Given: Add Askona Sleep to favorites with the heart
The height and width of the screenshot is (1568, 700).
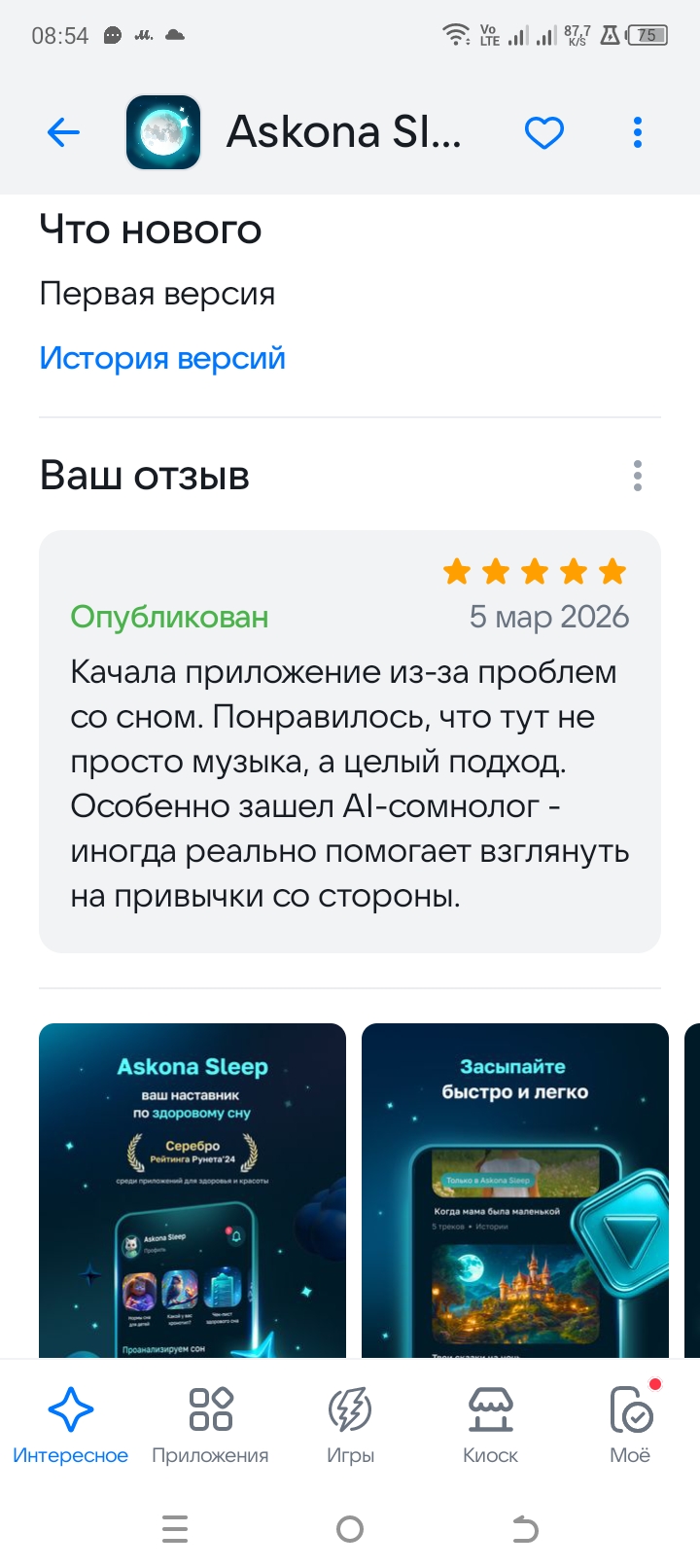Looking at the screenshot, I should tap(543, 132).
